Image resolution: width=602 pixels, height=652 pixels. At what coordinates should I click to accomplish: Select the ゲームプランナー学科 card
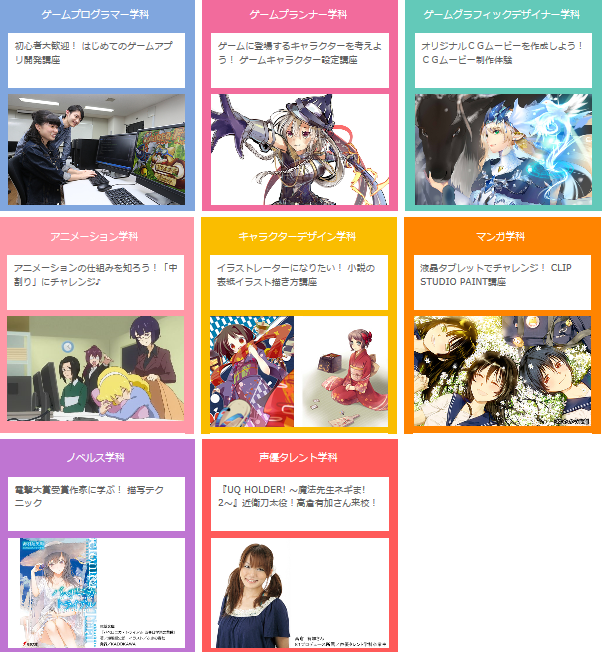tap(299, 105)
